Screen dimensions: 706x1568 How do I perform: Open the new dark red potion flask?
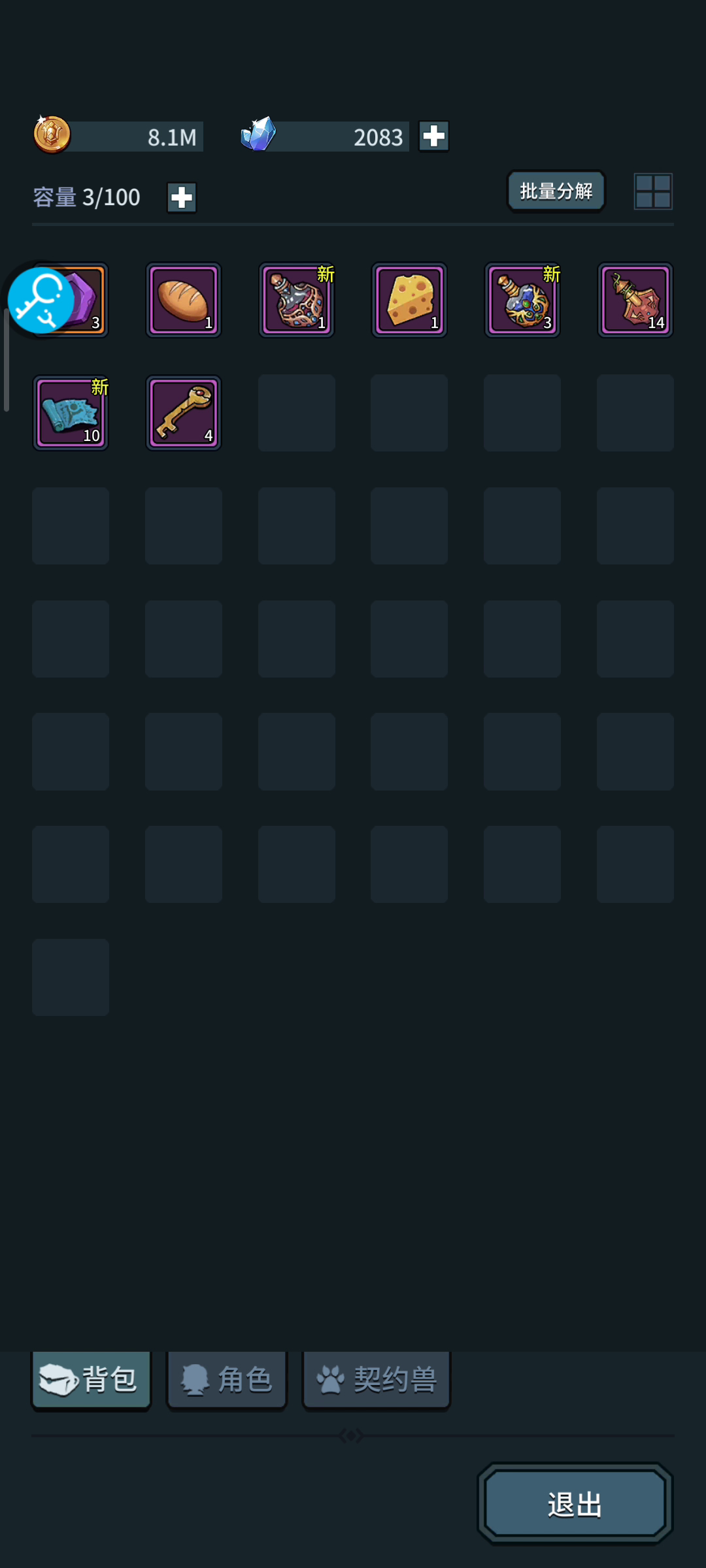click(297, 301)
